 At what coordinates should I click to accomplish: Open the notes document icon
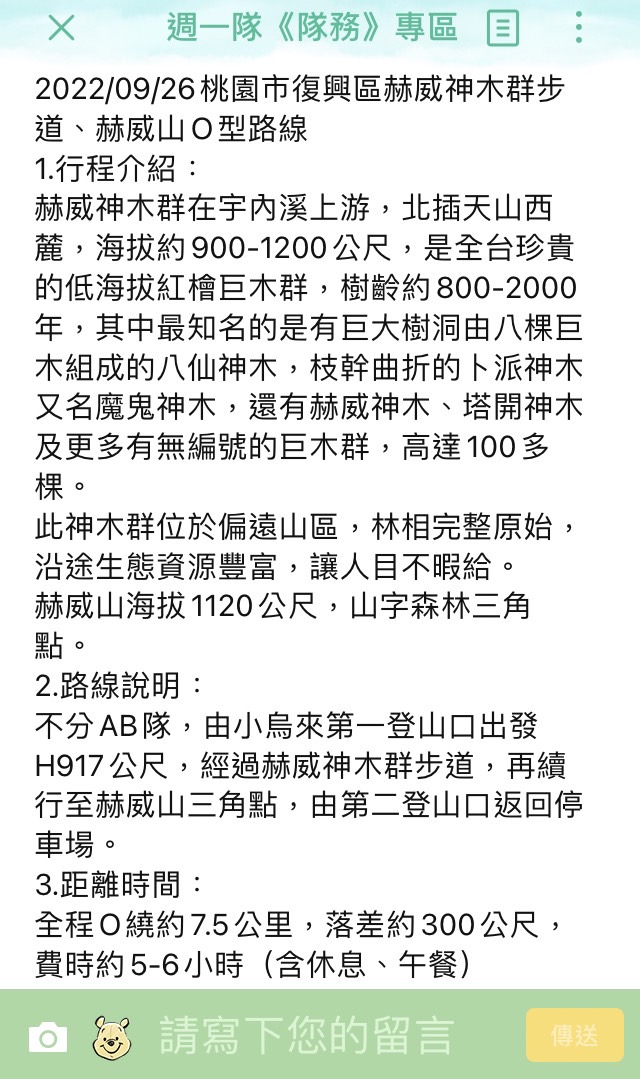[502, 28]
